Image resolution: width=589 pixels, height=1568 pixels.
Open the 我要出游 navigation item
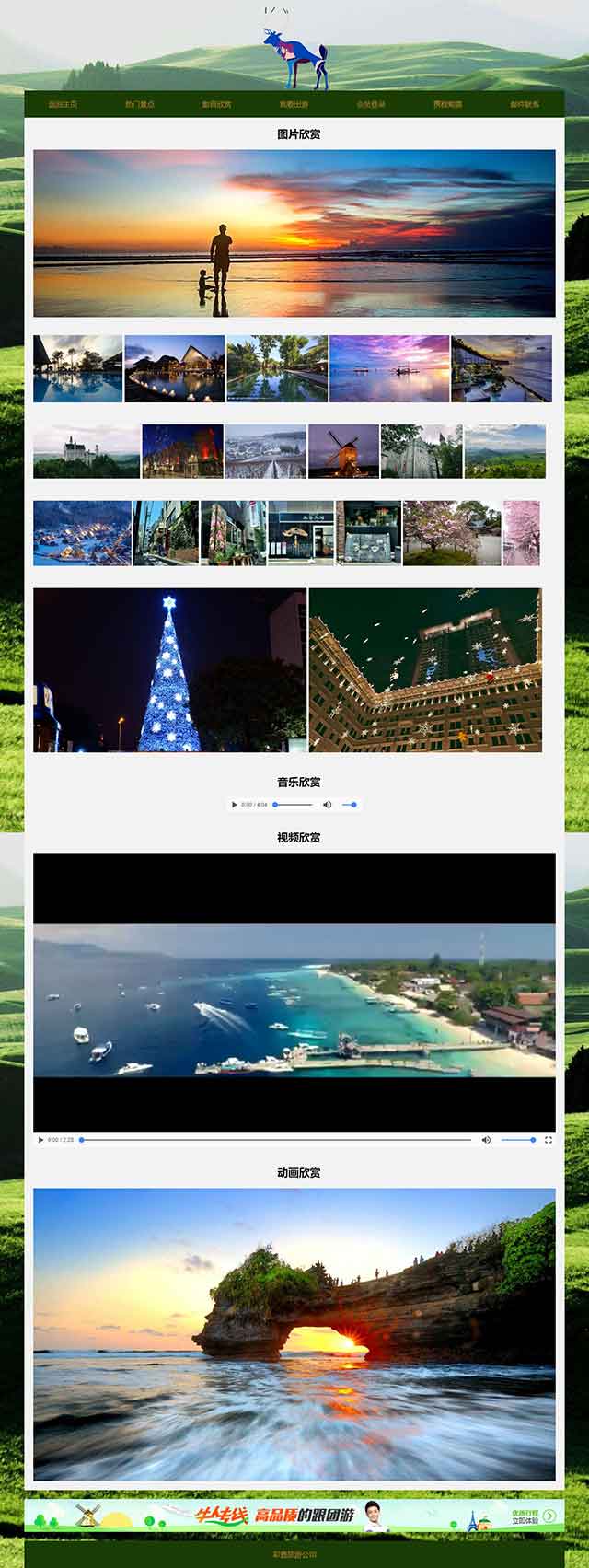click(294, 105)
